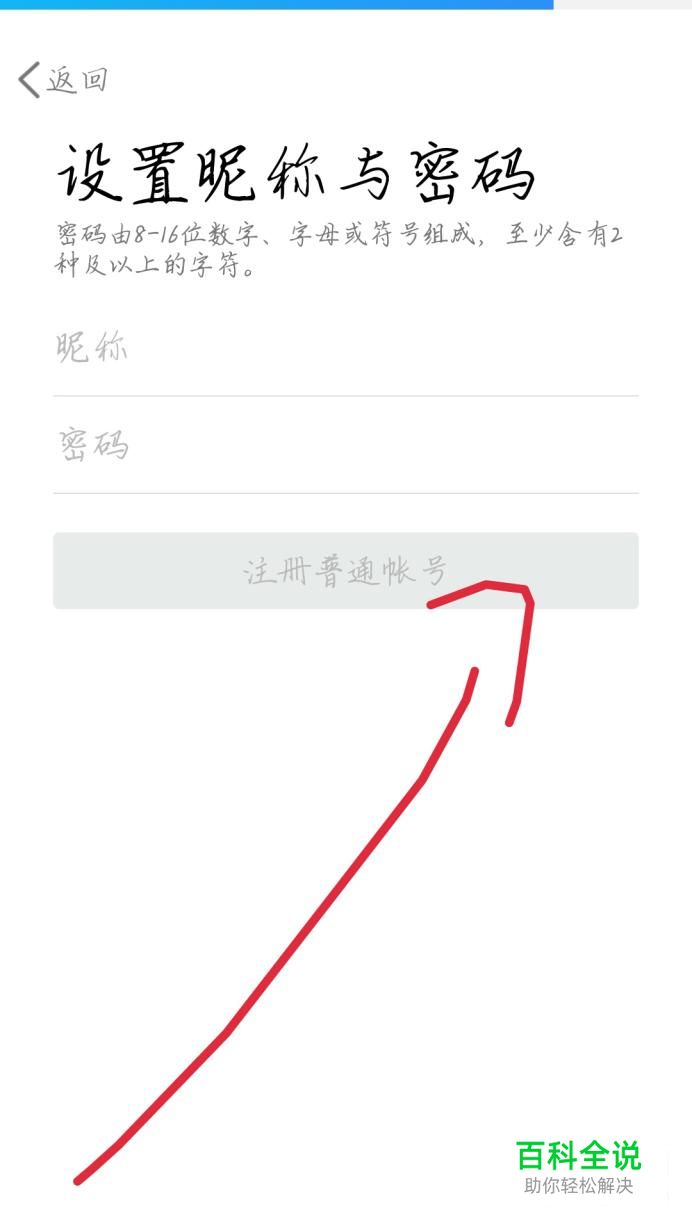Image resolution: width=692 pixels, height=1230 pixels.
Task: Tap 注册普通帐号 to register the account
Action: (x=345, y=571)
